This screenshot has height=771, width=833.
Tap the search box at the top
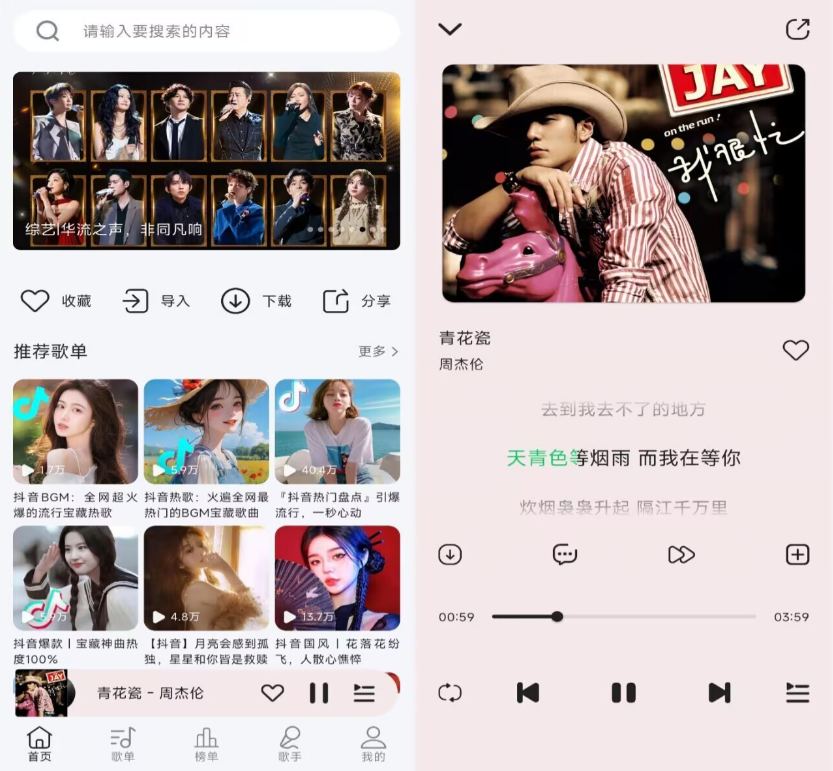click(x=206, y=31)
